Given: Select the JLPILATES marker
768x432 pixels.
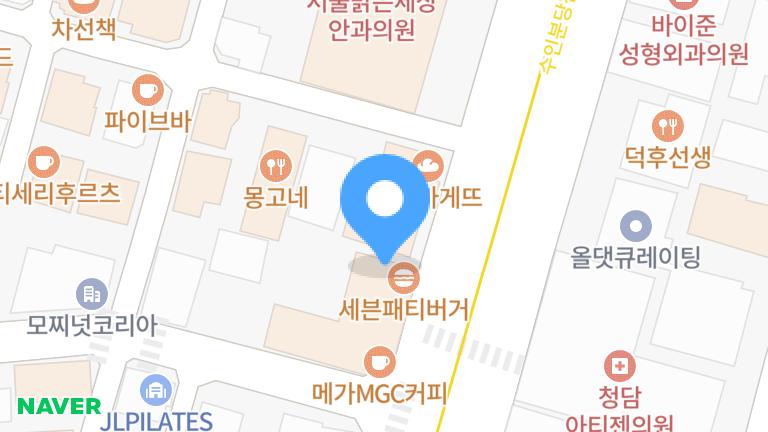Looking at the screenshot, I should (x=155, y=388).
